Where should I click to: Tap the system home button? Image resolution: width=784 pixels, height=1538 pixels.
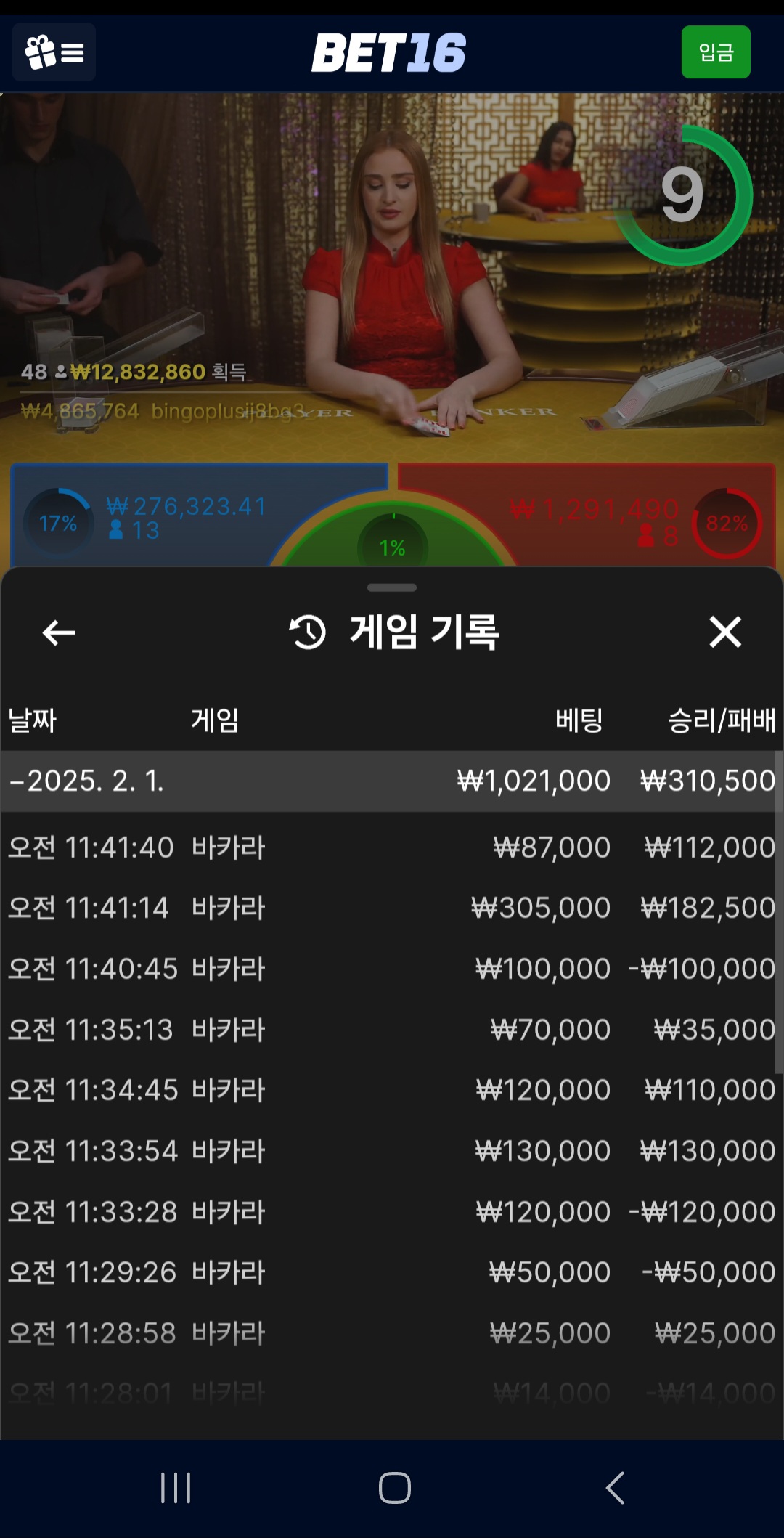[x=394, y=1488]
